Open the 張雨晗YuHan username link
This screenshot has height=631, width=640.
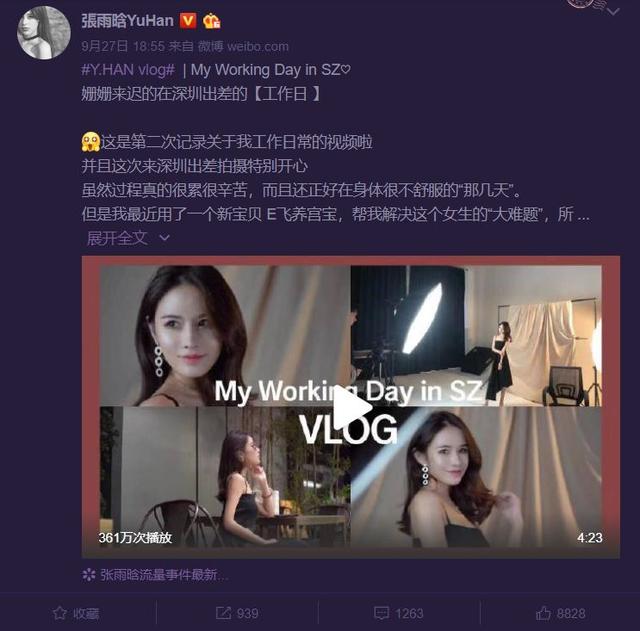[127, 21]
